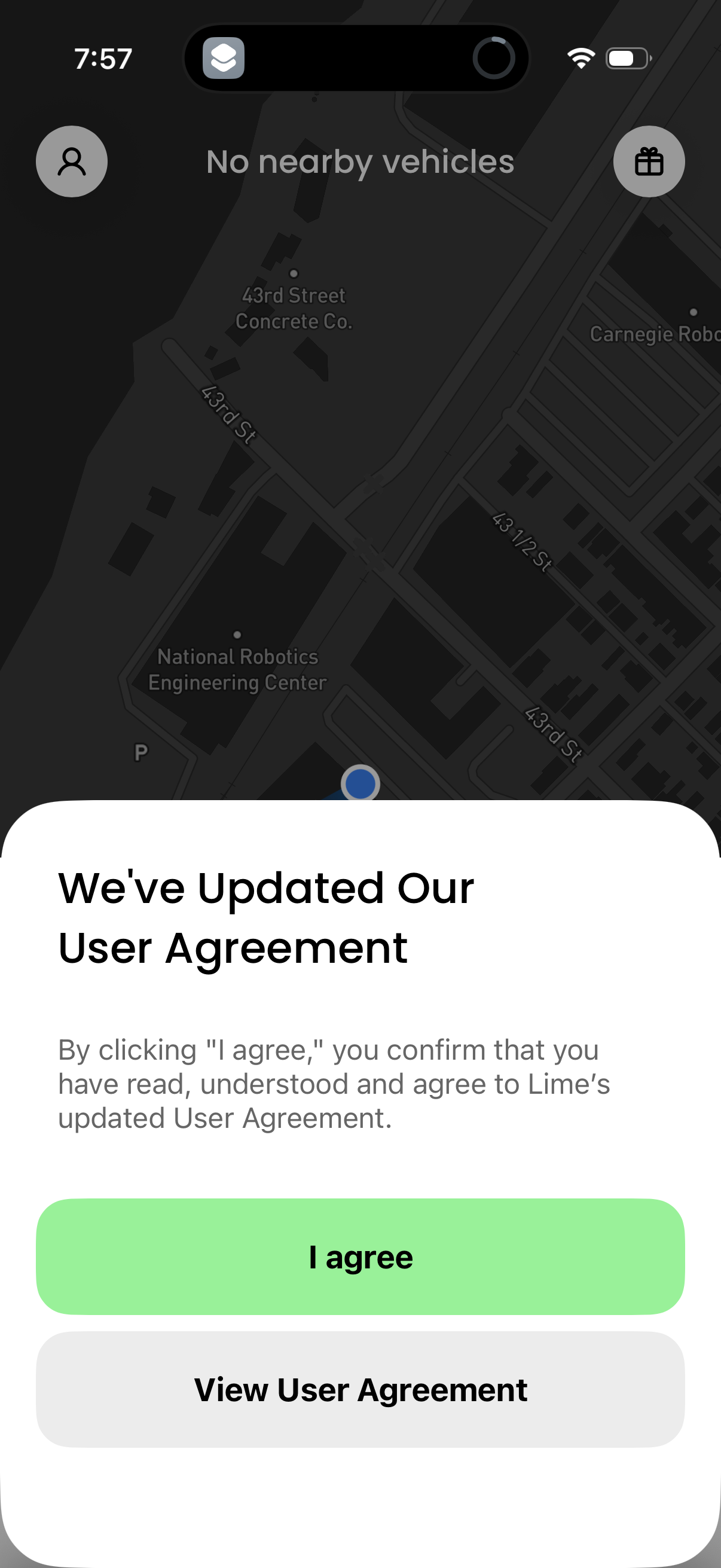Select the parking P icon on the map
The height and width of the screenshot is (1568, 721).
tap(140, 752)
